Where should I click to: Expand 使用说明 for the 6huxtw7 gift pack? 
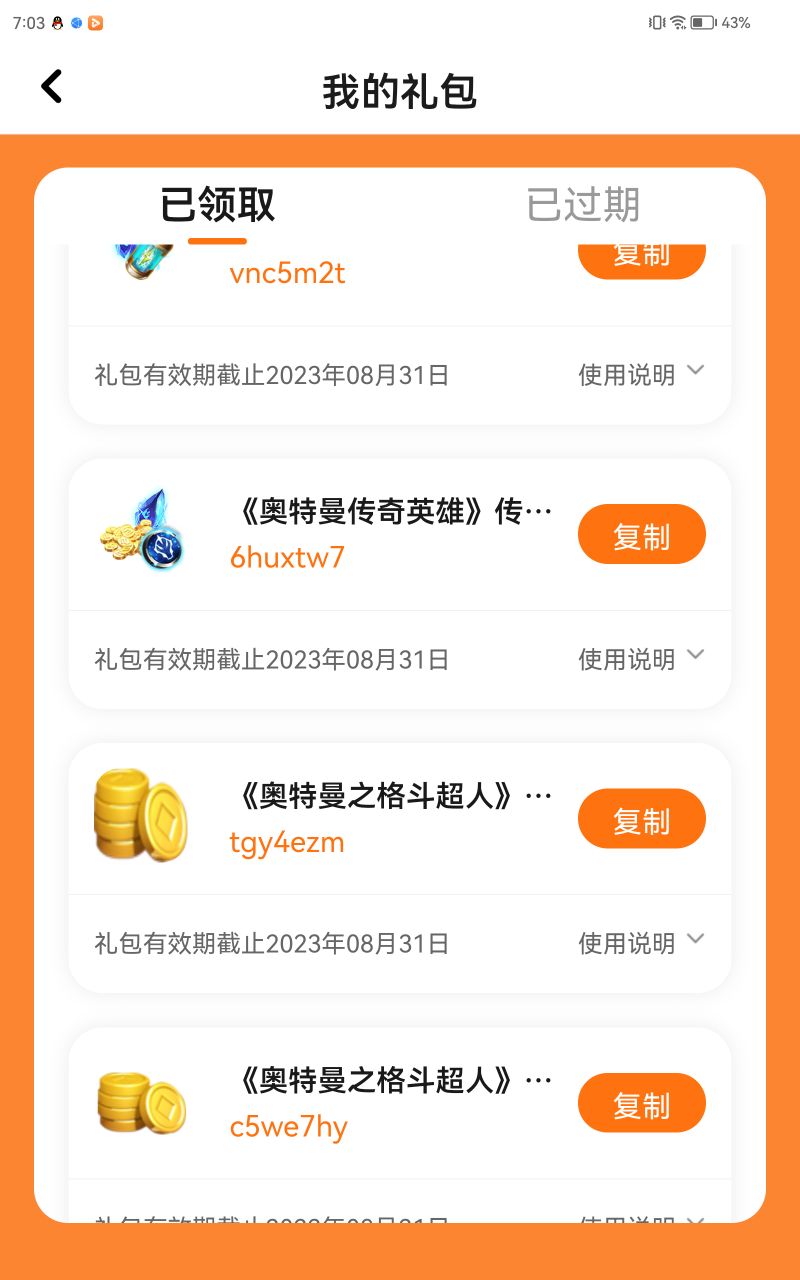641,658
